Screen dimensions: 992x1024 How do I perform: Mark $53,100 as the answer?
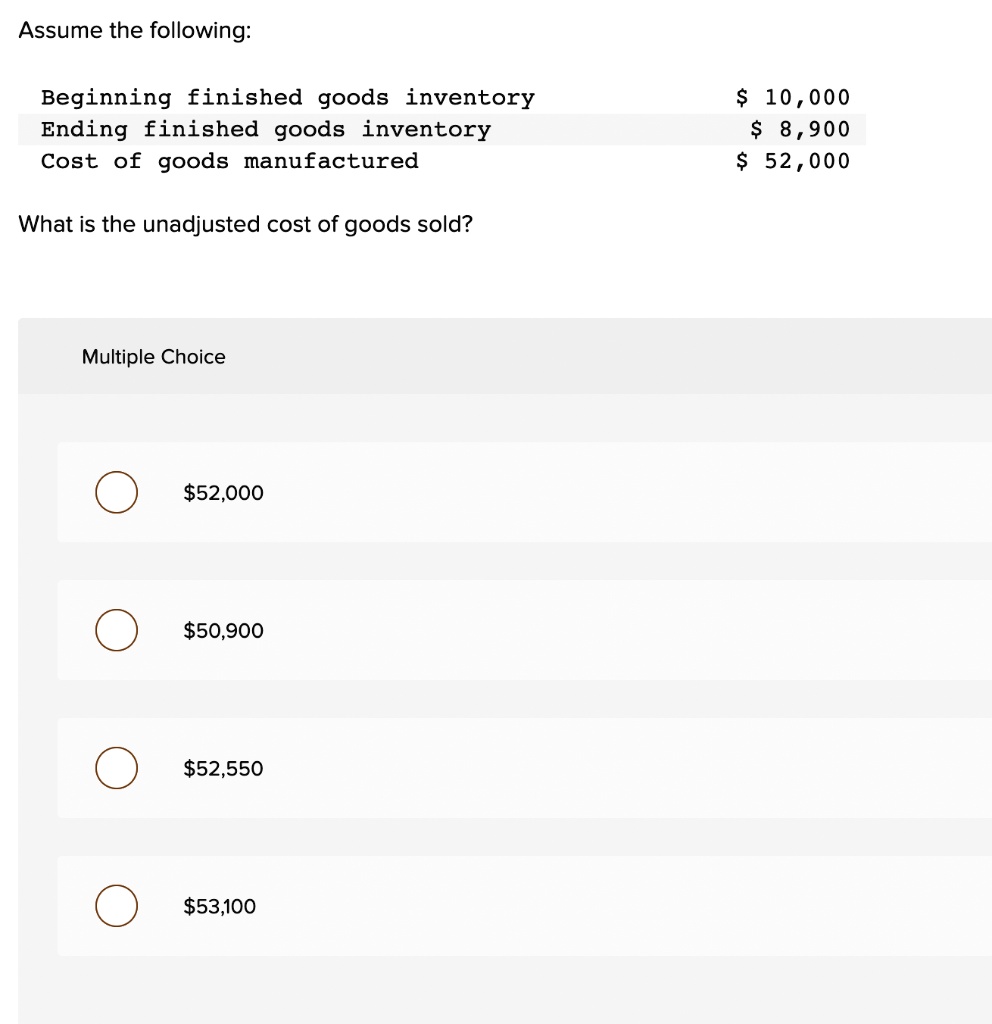[x=117, y=907]
